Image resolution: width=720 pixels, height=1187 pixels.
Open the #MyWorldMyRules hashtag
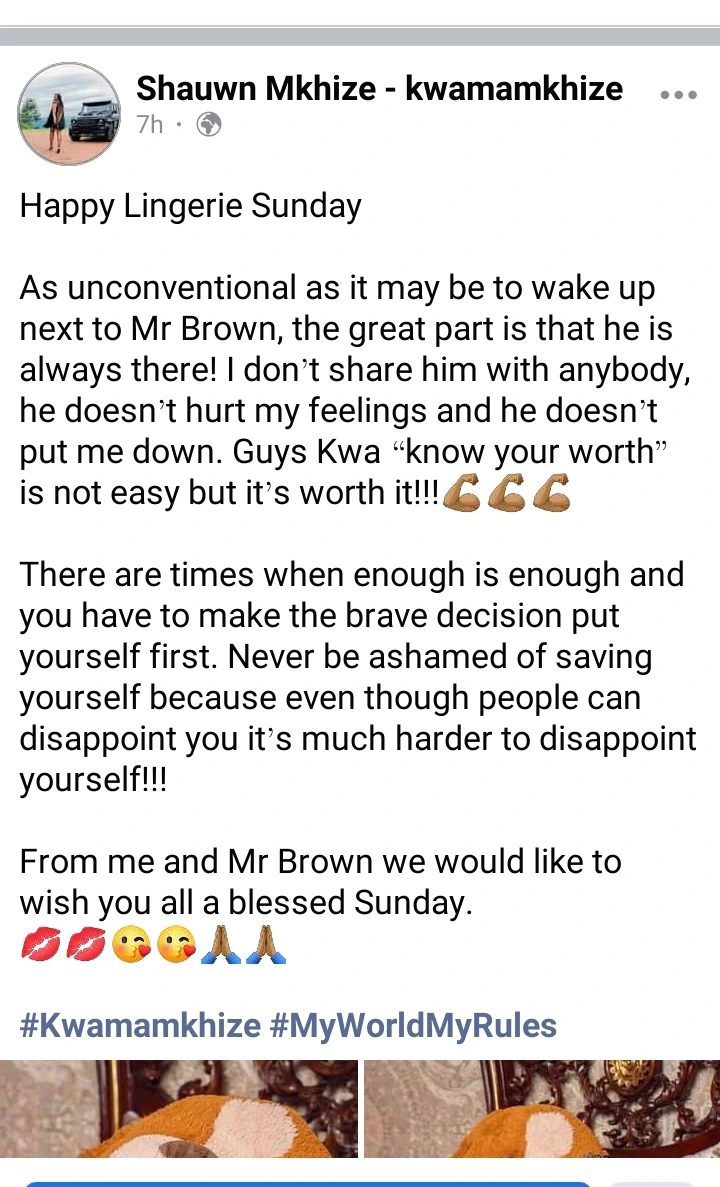(413, 1026)
